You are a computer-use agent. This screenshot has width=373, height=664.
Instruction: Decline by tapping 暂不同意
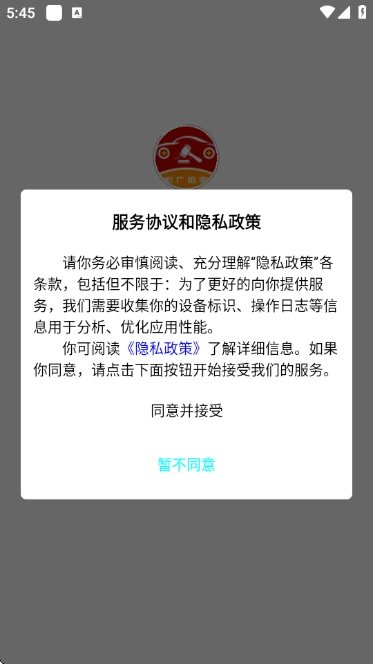[186, 465]
